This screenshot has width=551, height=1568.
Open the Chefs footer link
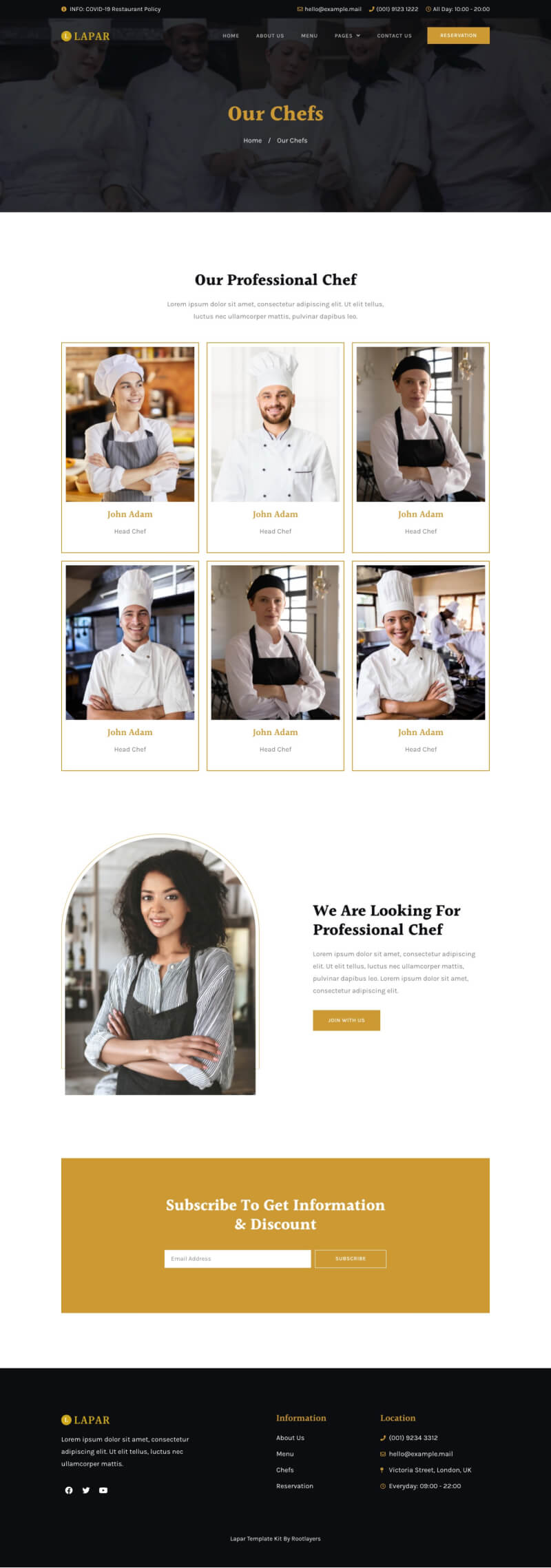[x=285, y=1470]
